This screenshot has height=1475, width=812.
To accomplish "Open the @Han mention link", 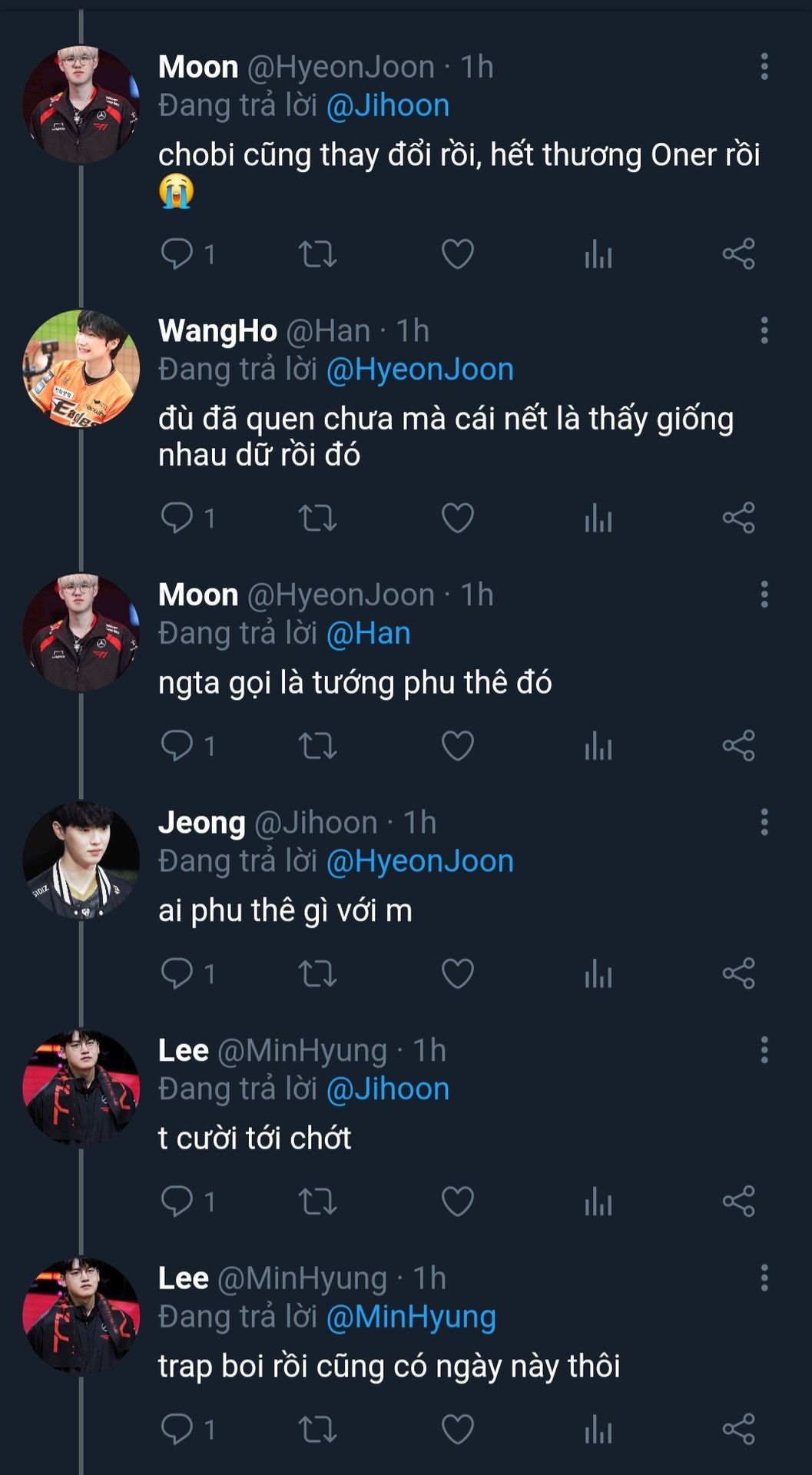I will point(368,633).
